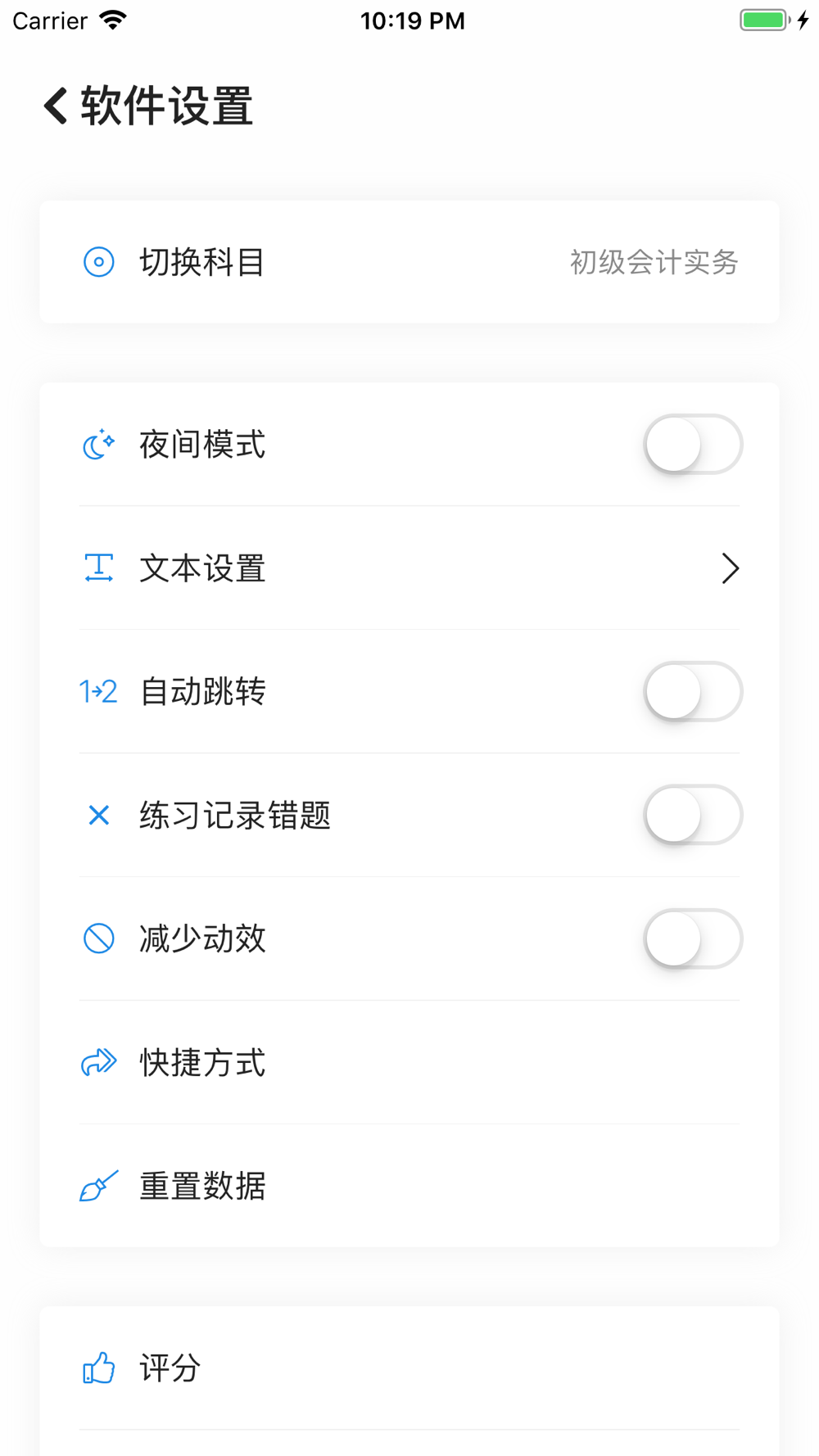
Task: Go back from 软件设置
Action: point(56,106)
